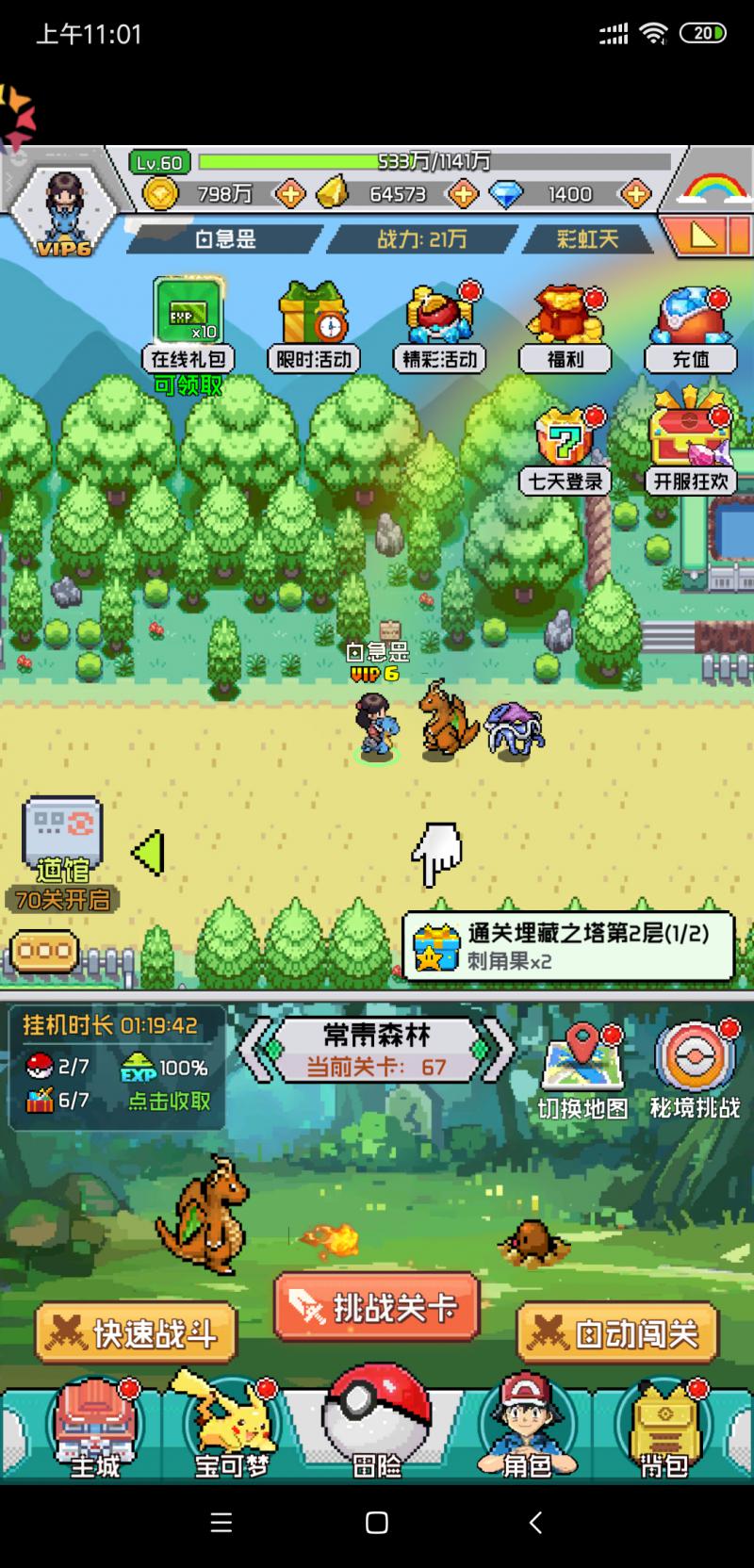Open the 充值 recharge shop

[691, 326]
